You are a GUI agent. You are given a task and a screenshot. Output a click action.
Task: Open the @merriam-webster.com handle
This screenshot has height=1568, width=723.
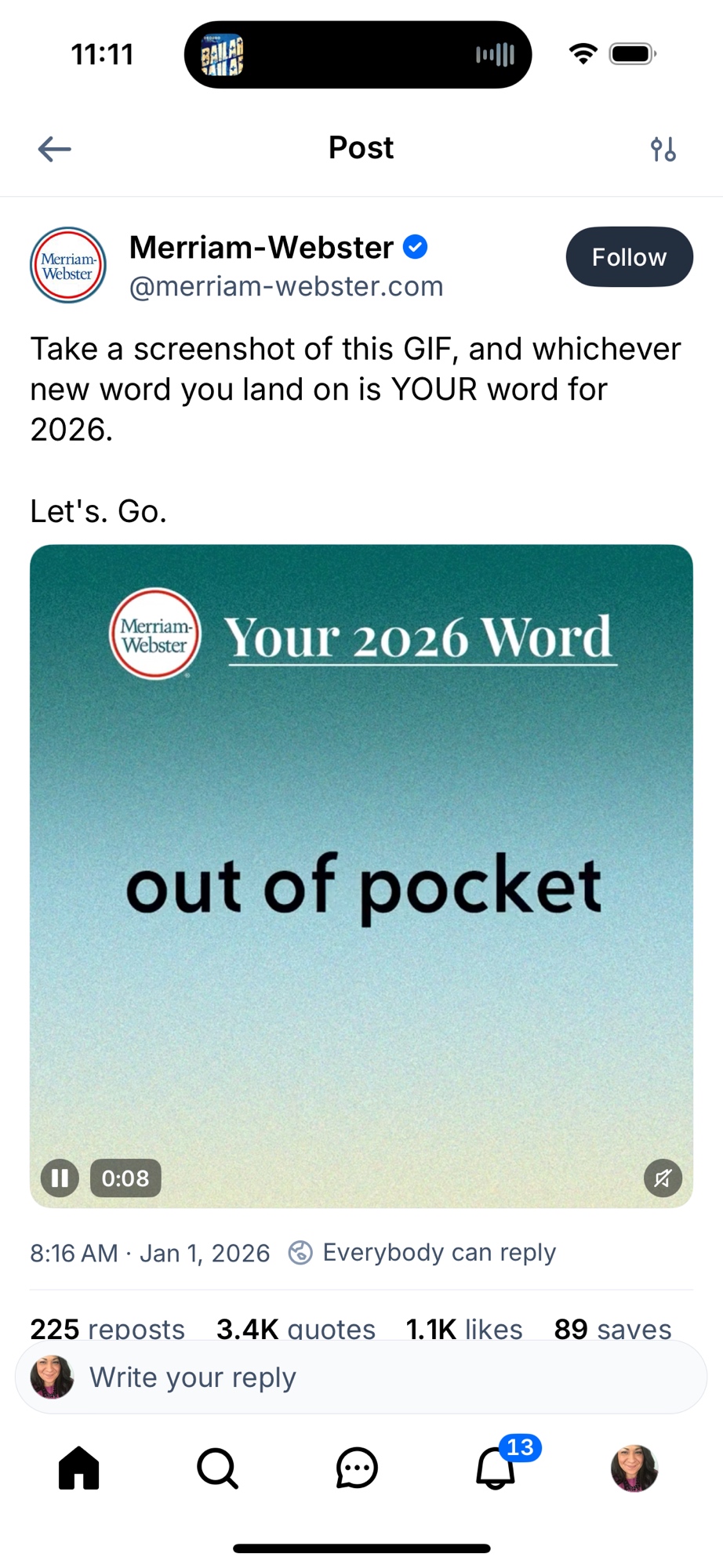pyautogui.click(x=286, y=287)
